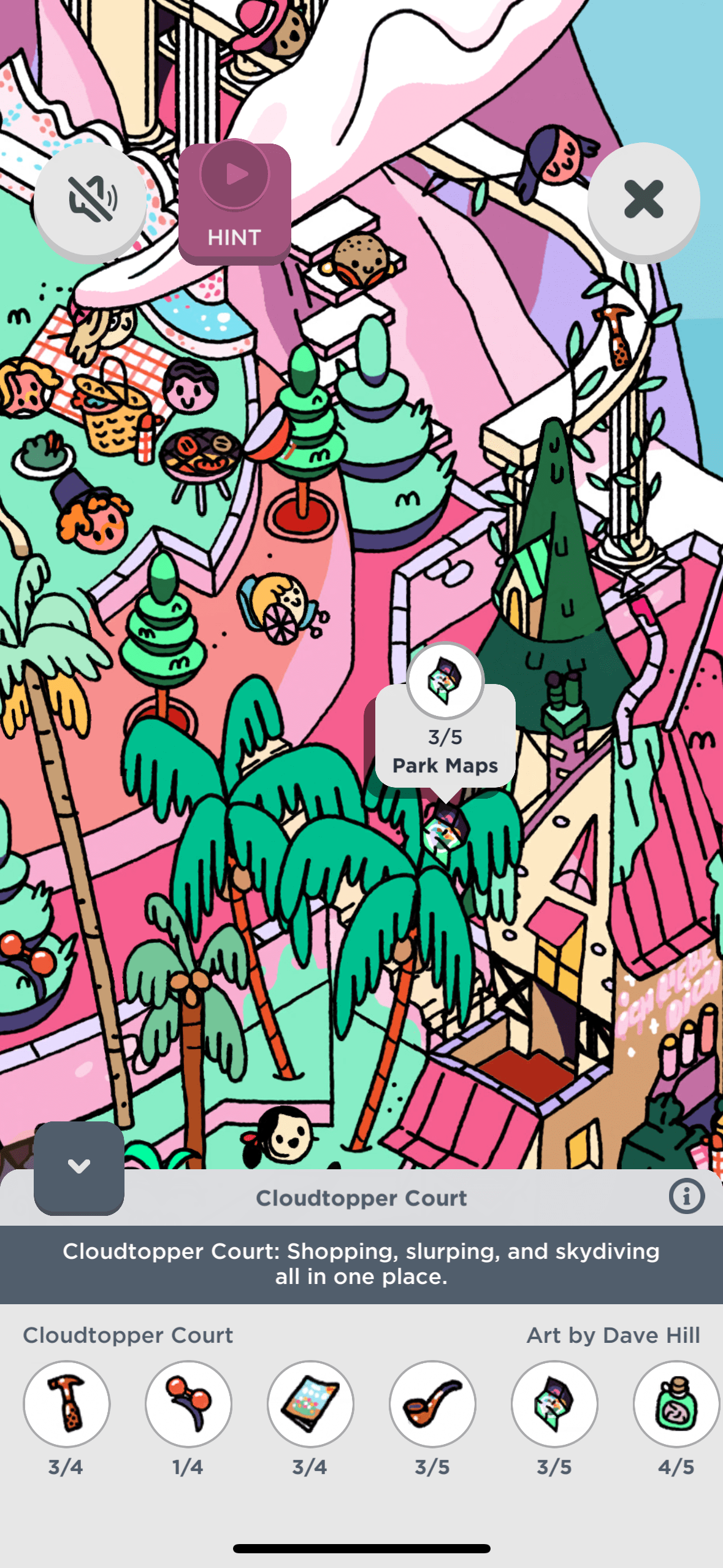Open the Cloudtopper Court info icon
The image size is (723, 1568).
click(686, 1196)
